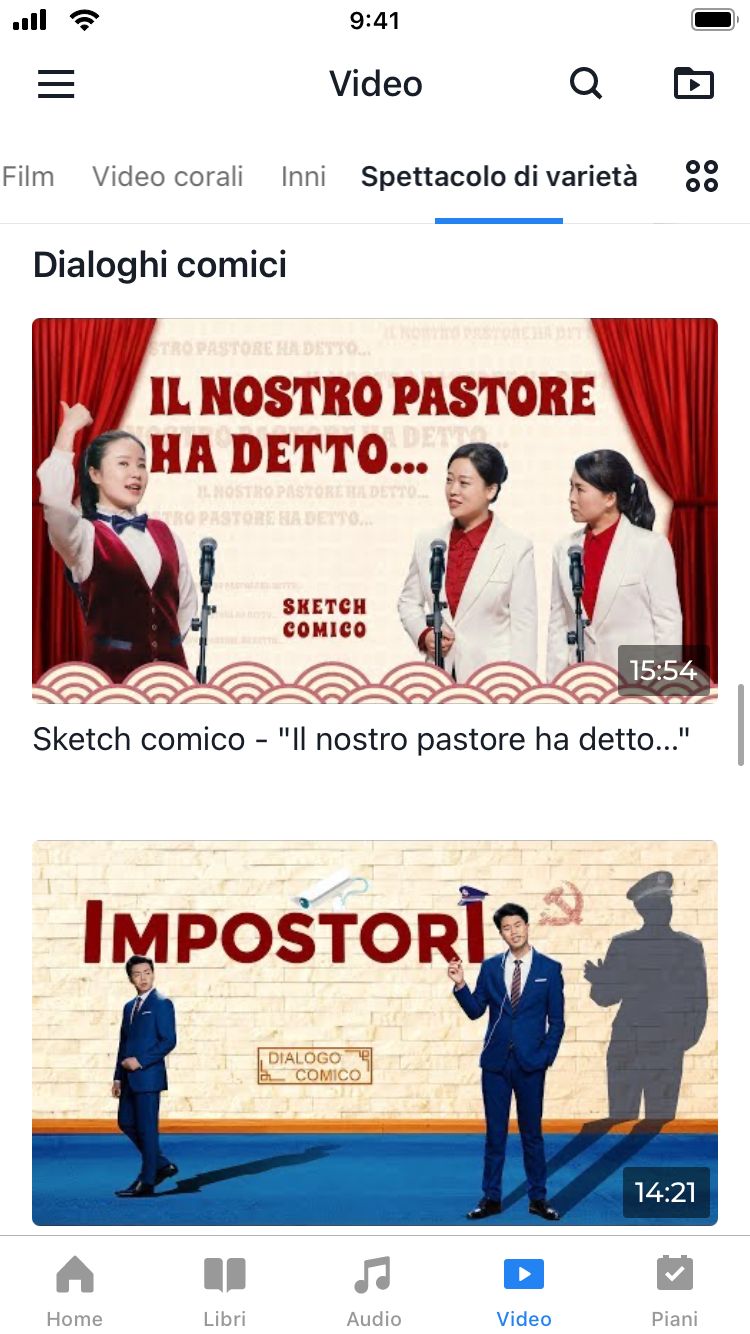This screenshot has width=750, height=1334.
Task: Select the Spettacolo di varietà tab
Action: pos(498,177)
